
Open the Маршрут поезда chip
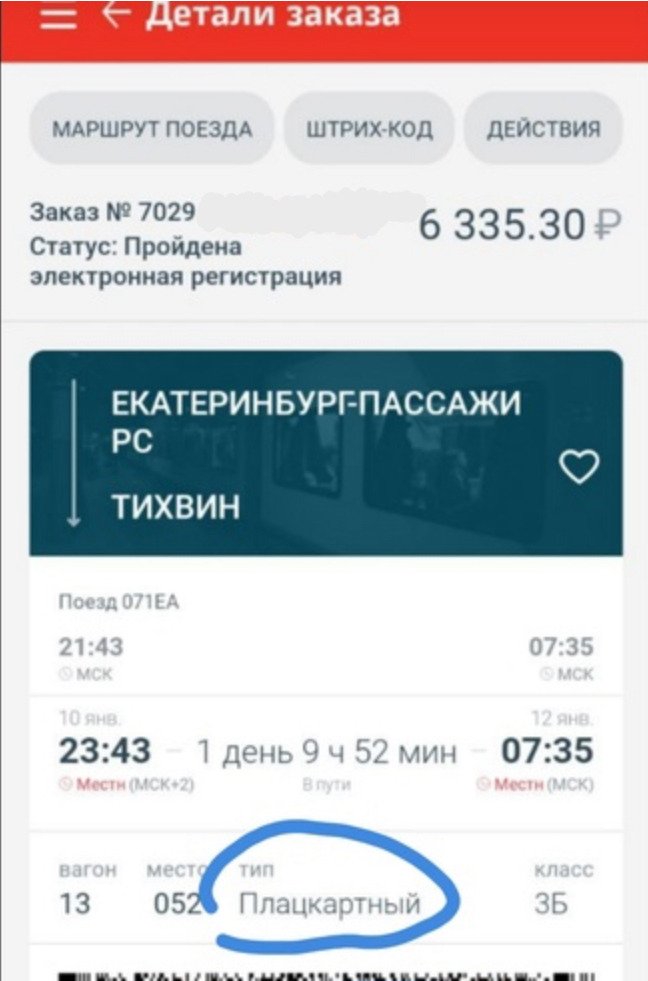point(152,130)
